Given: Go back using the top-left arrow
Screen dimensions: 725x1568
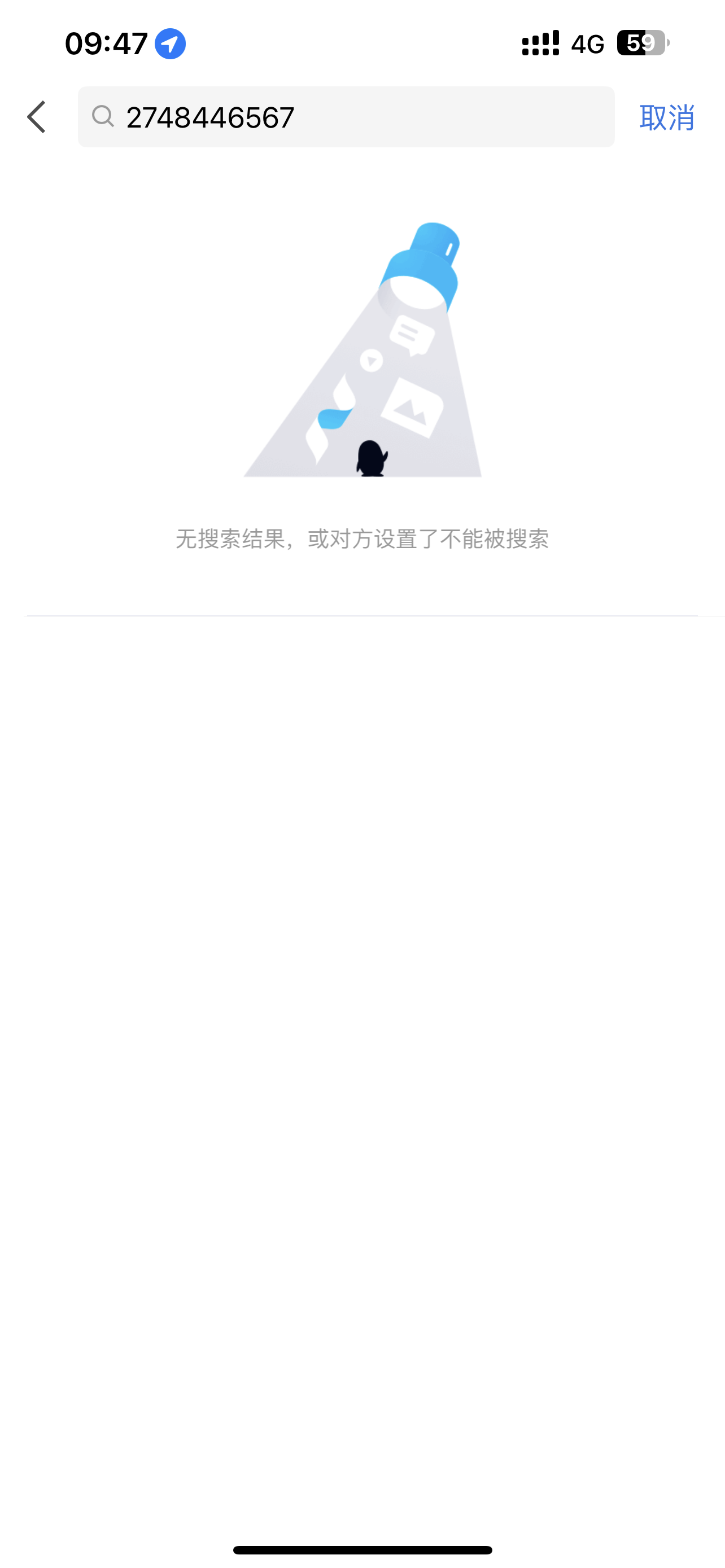Looking at the screenshot, I should click(37, 117).
